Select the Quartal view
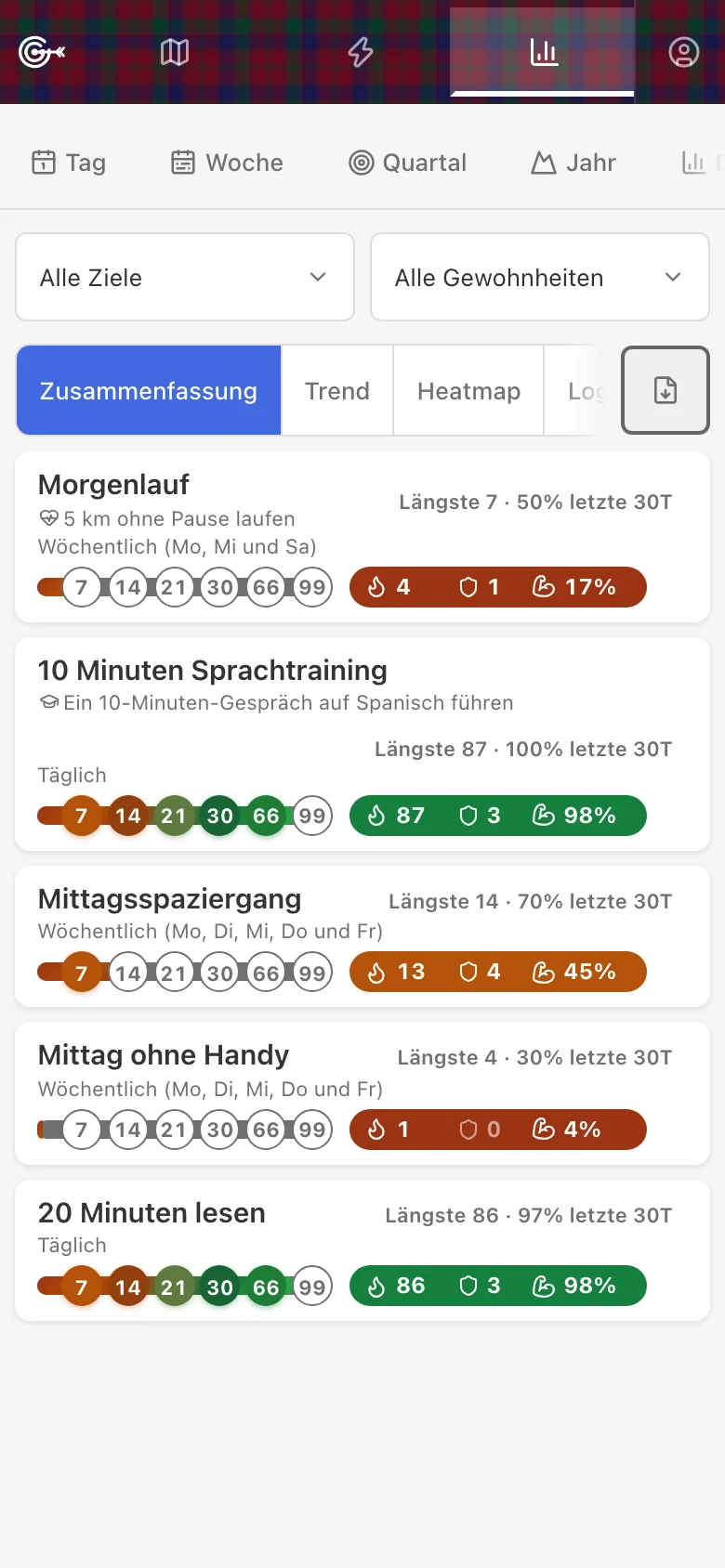 tap(407, 163)
